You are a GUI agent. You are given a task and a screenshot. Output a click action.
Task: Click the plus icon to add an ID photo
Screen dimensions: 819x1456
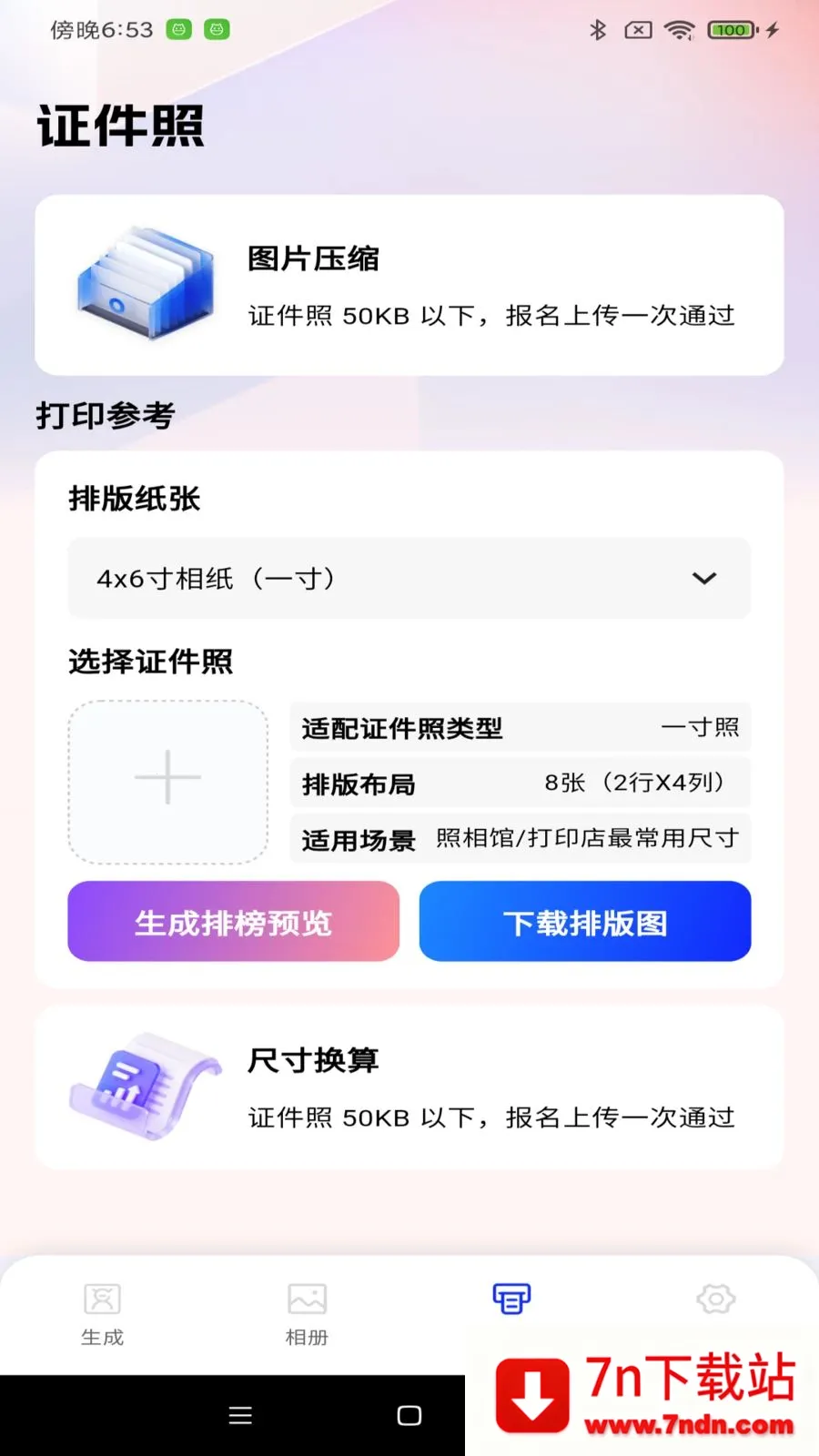coord(167,778)
